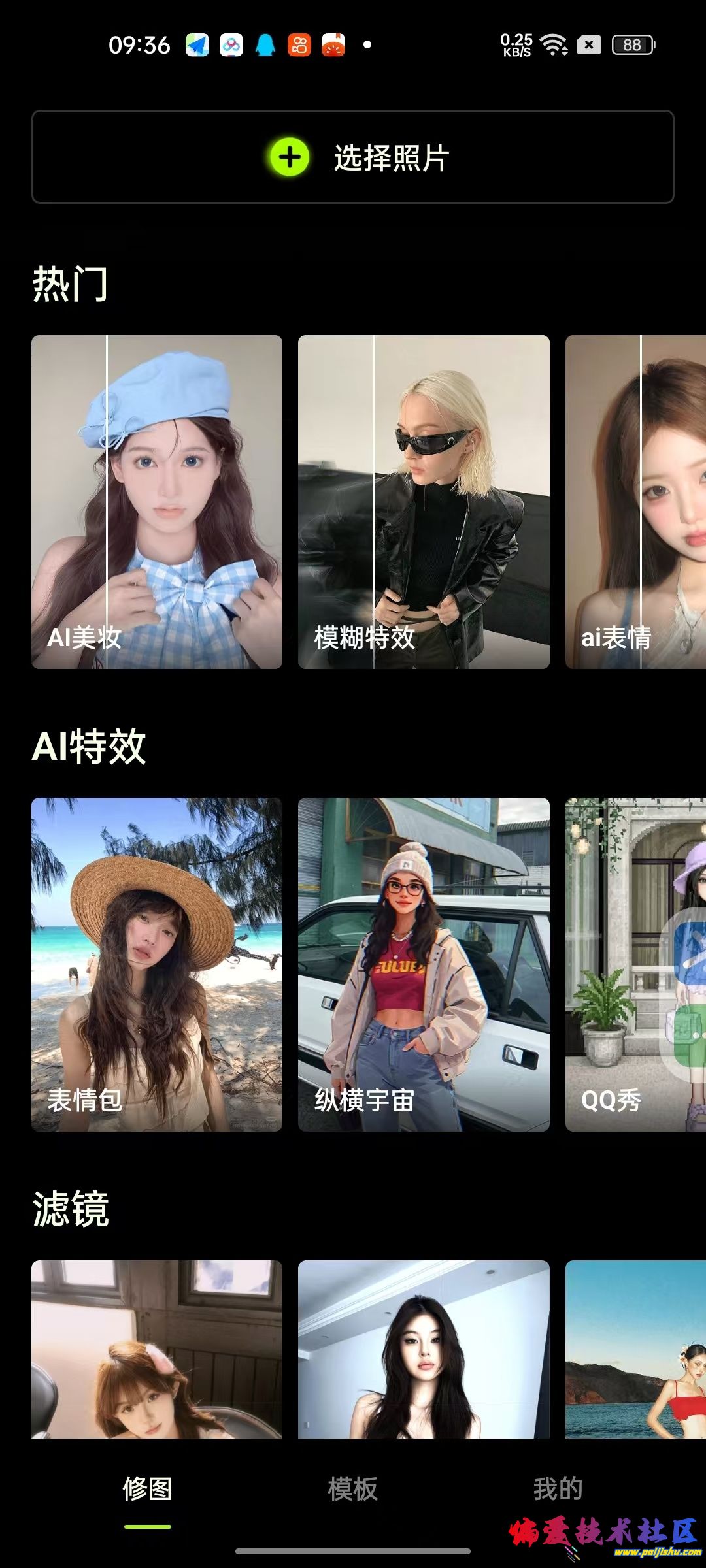The image size is (706, 1568).
Task: Open the AI美妆 effect card
Action: [x=157, y=502]
